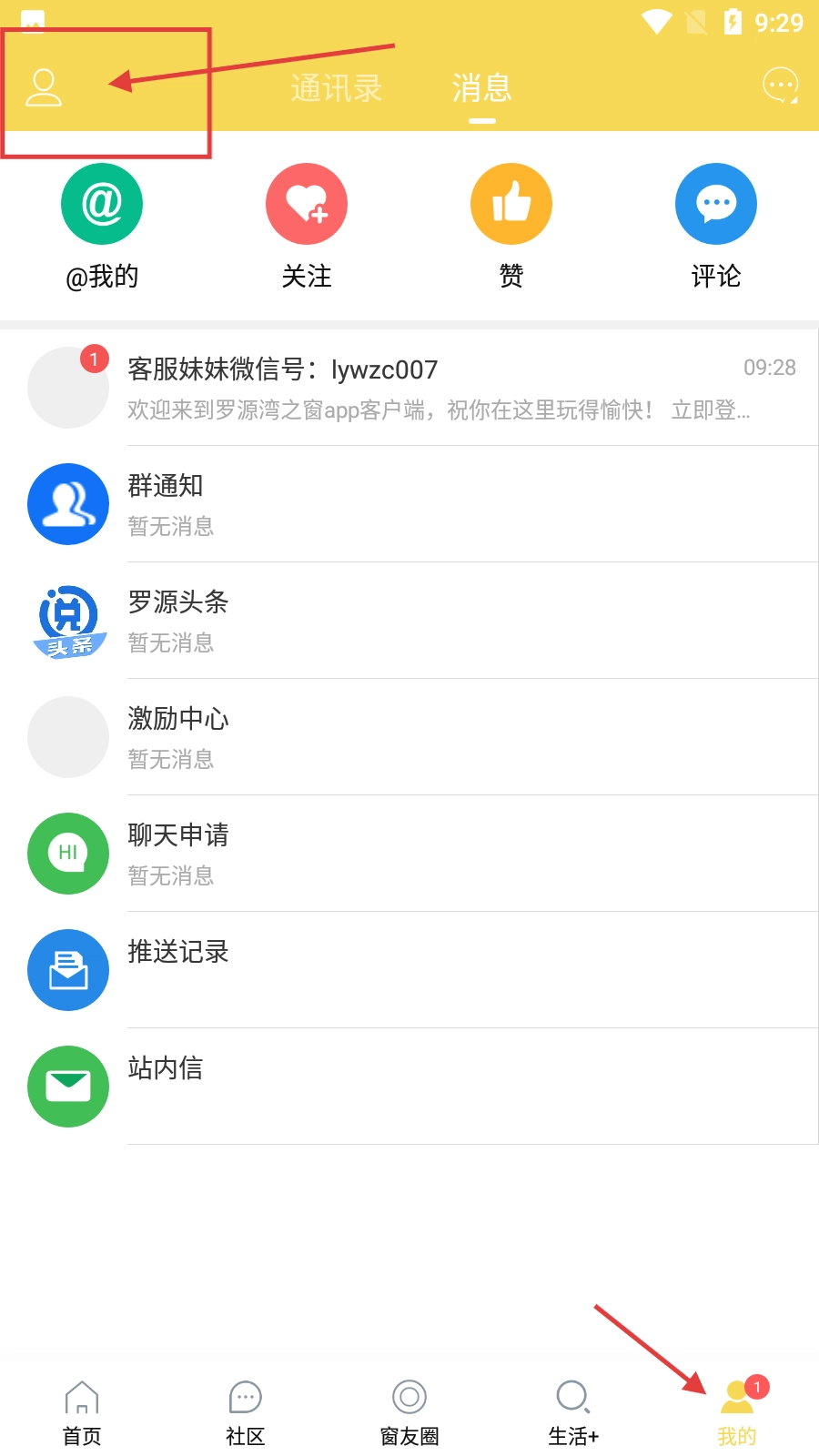Open the profile icon in top bar

point(44,88)
